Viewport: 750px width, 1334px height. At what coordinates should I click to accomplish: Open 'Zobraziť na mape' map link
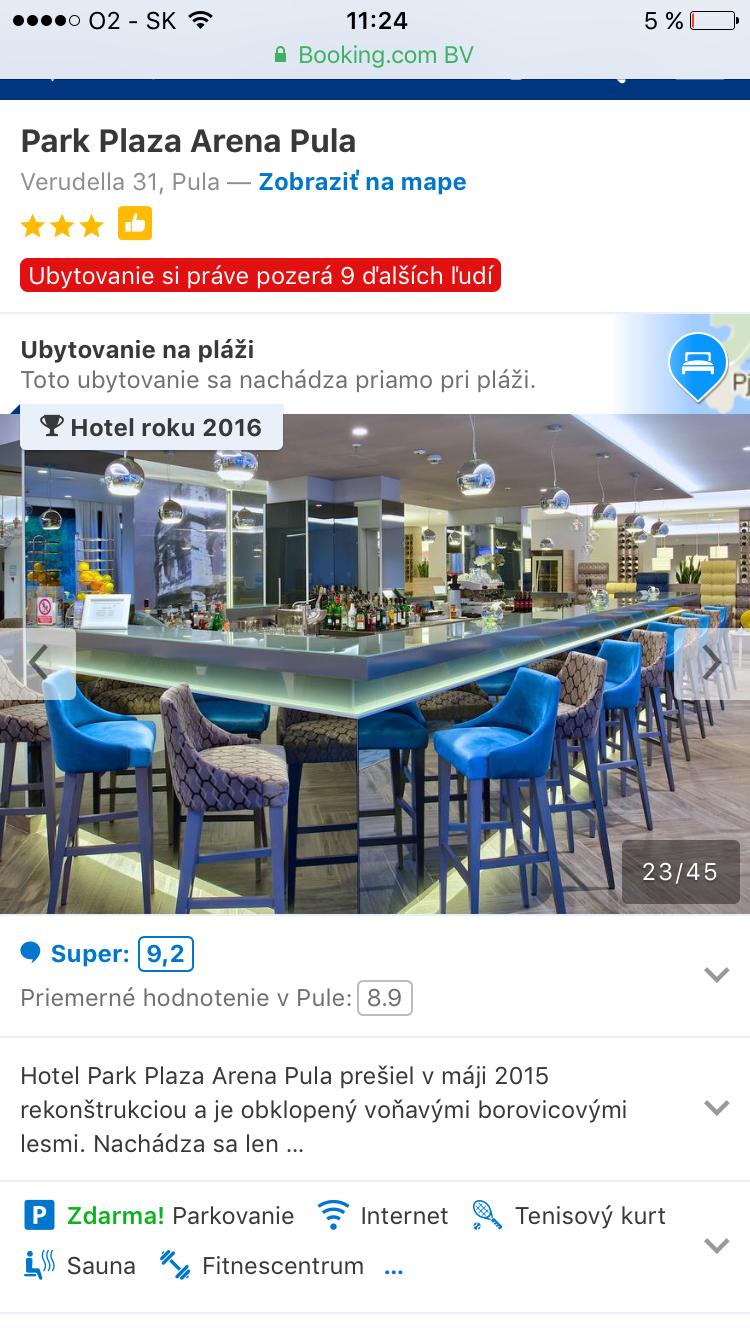pyautogui.click(x=362, y=182)
